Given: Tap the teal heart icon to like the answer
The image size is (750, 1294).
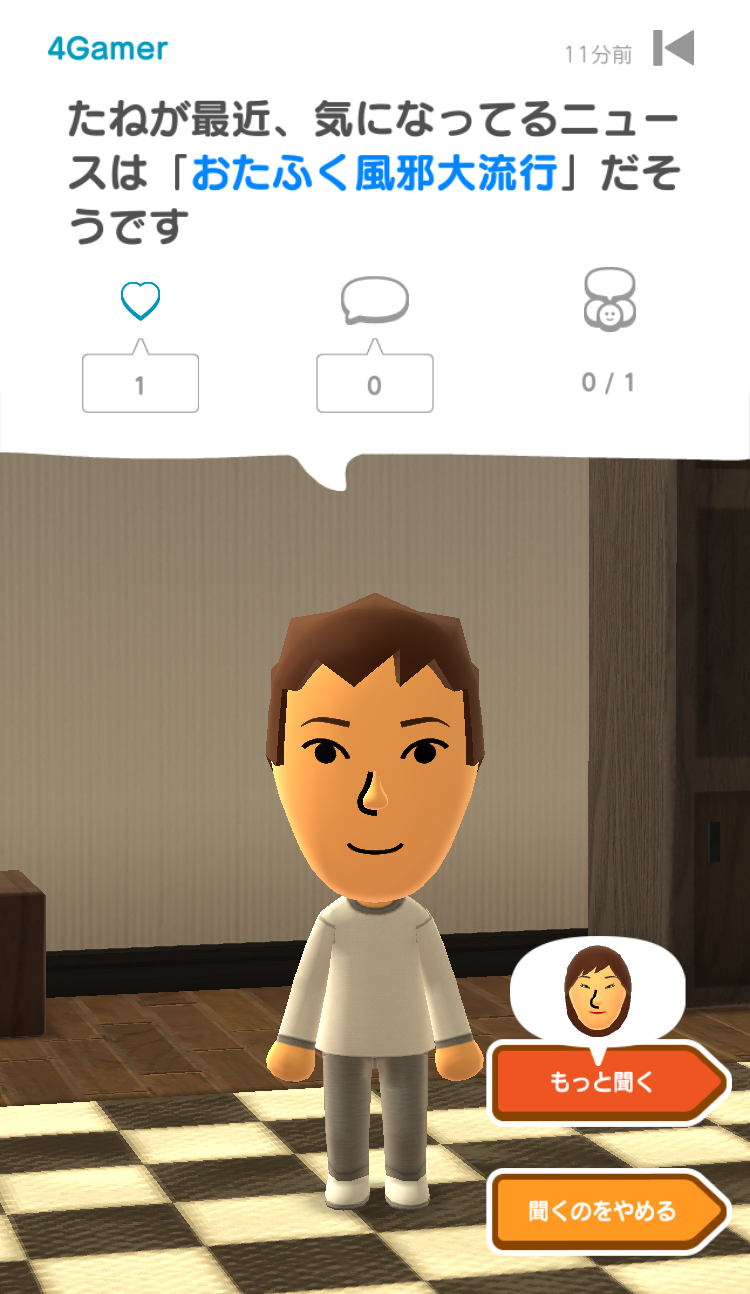Looking at the screenshot, I should pos(140,300).
